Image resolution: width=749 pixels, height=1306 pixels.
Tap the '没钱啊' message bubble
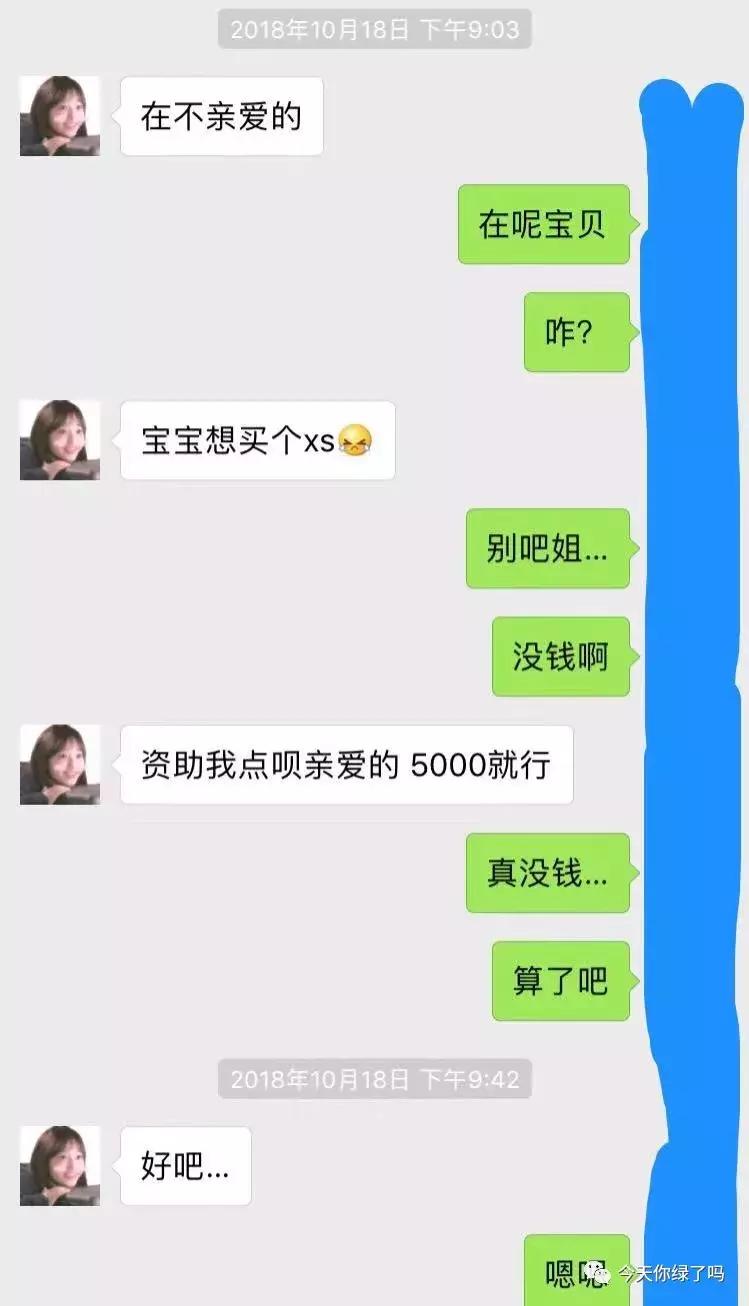pos(561,656)
